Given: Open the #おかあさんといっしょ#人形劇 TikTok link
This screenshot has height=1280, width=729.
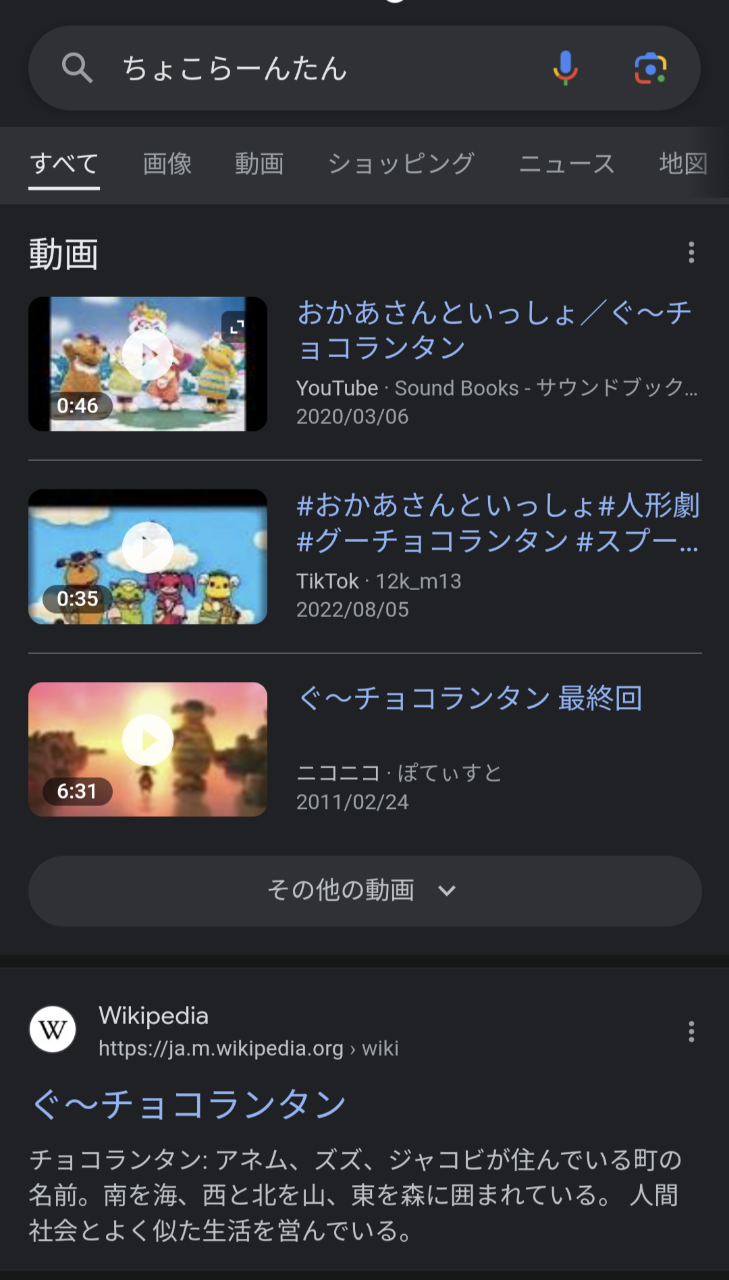Looking at the screenshot, I should (497, 523).
